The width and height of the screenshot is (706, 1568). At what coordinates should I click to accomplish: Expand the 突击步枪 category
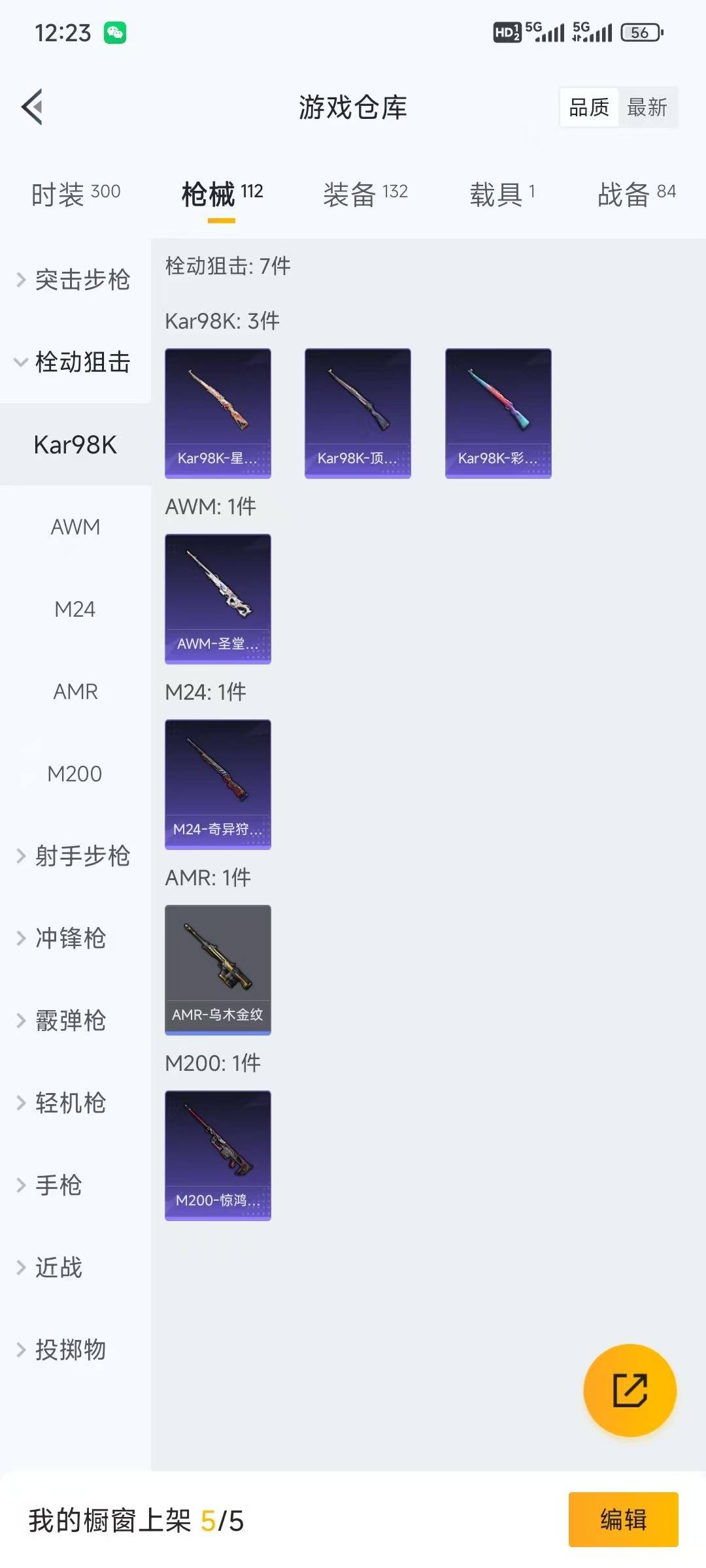[75, 280]
